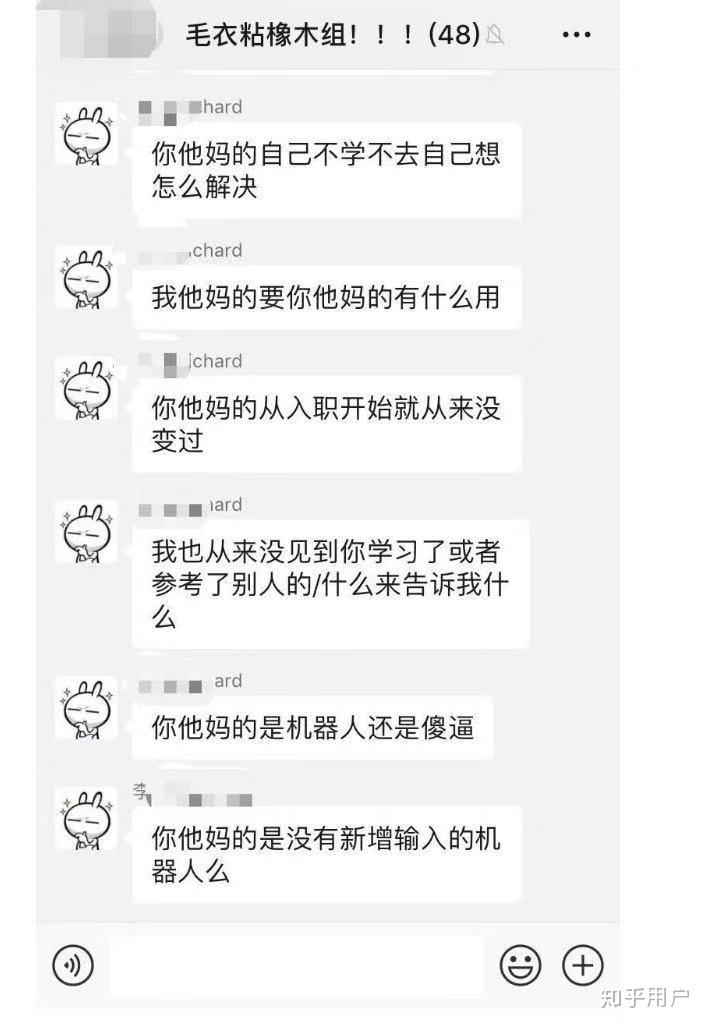Tap the message text field

[x=297, y=965]
